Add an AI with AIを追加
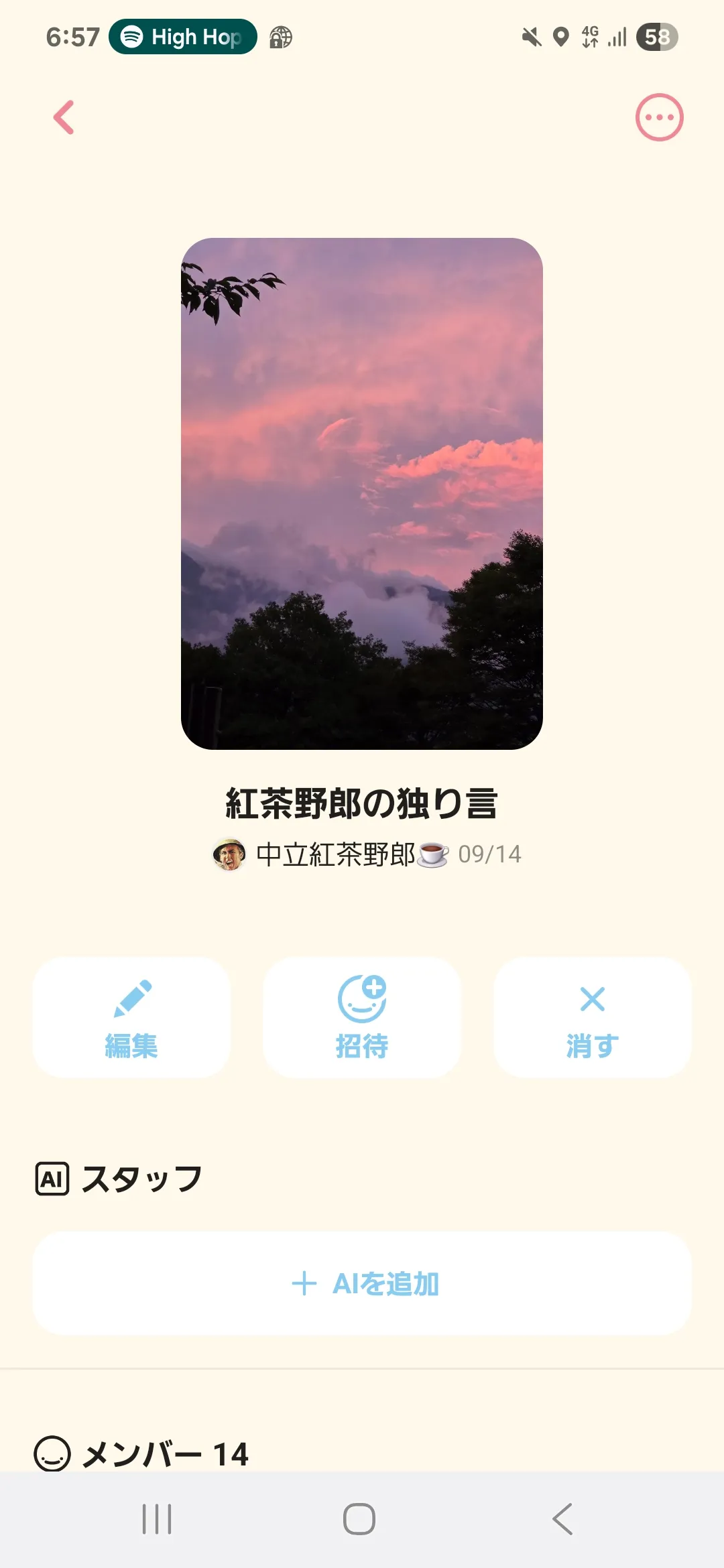The width and height of the screenshot is (724, 1568). [x=362, y=1283]
